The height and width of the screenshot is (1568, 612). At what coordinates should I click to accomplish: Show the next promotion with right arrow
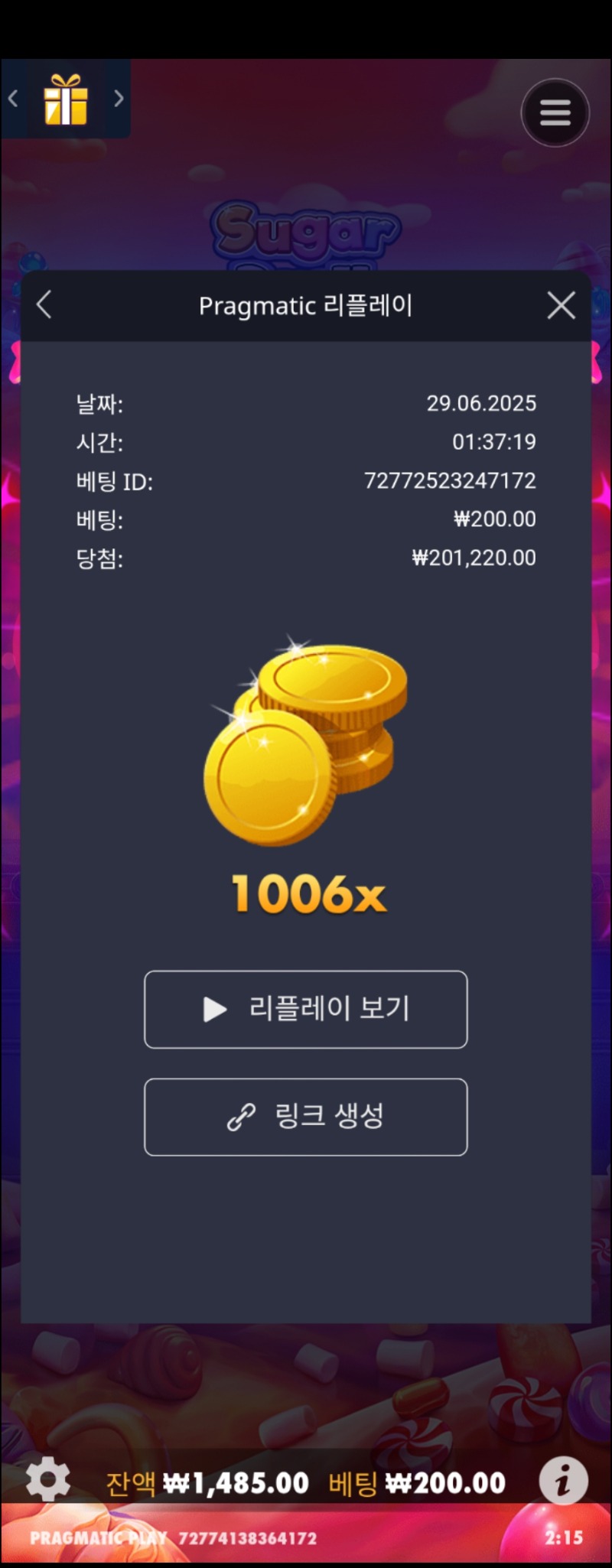click(119, 98)
